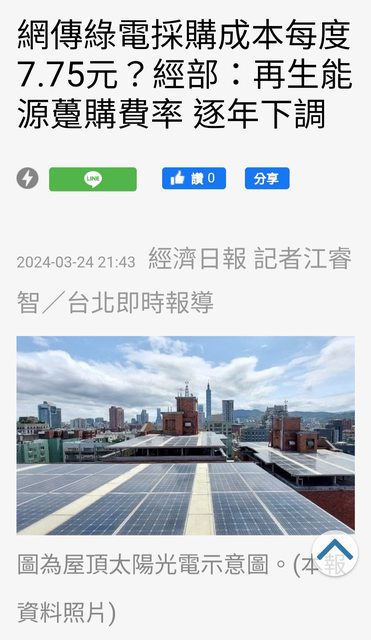Like the article with Facebook 讚 button
This screenshot has width=371, height=640.
pos(194,178)
